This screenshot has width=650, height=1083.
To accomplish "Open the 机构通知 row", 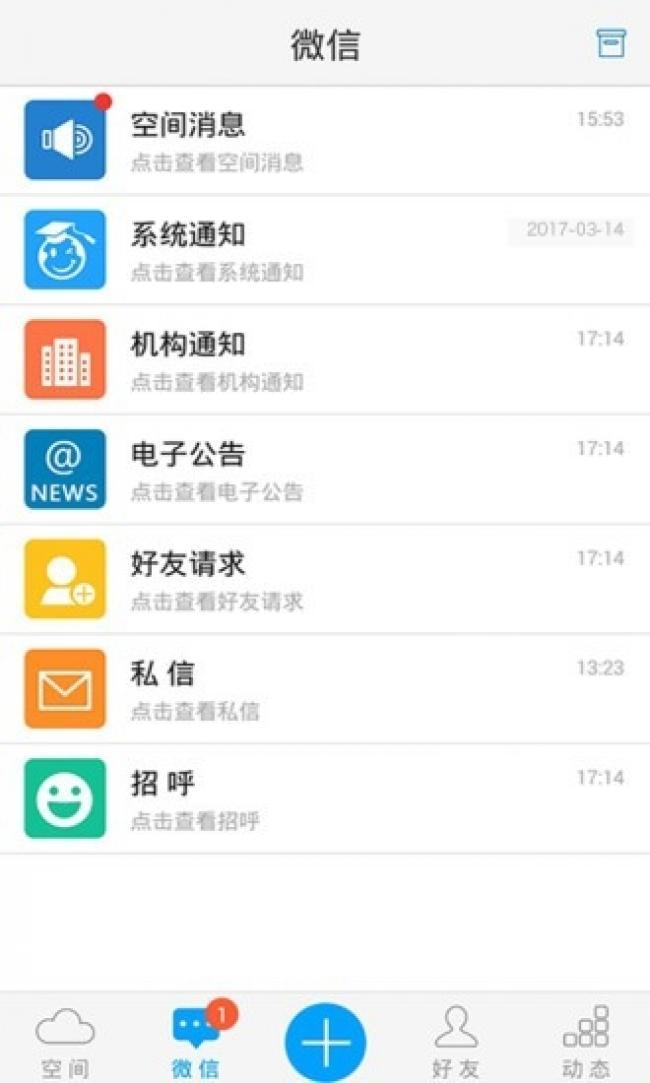I will 325,360.
